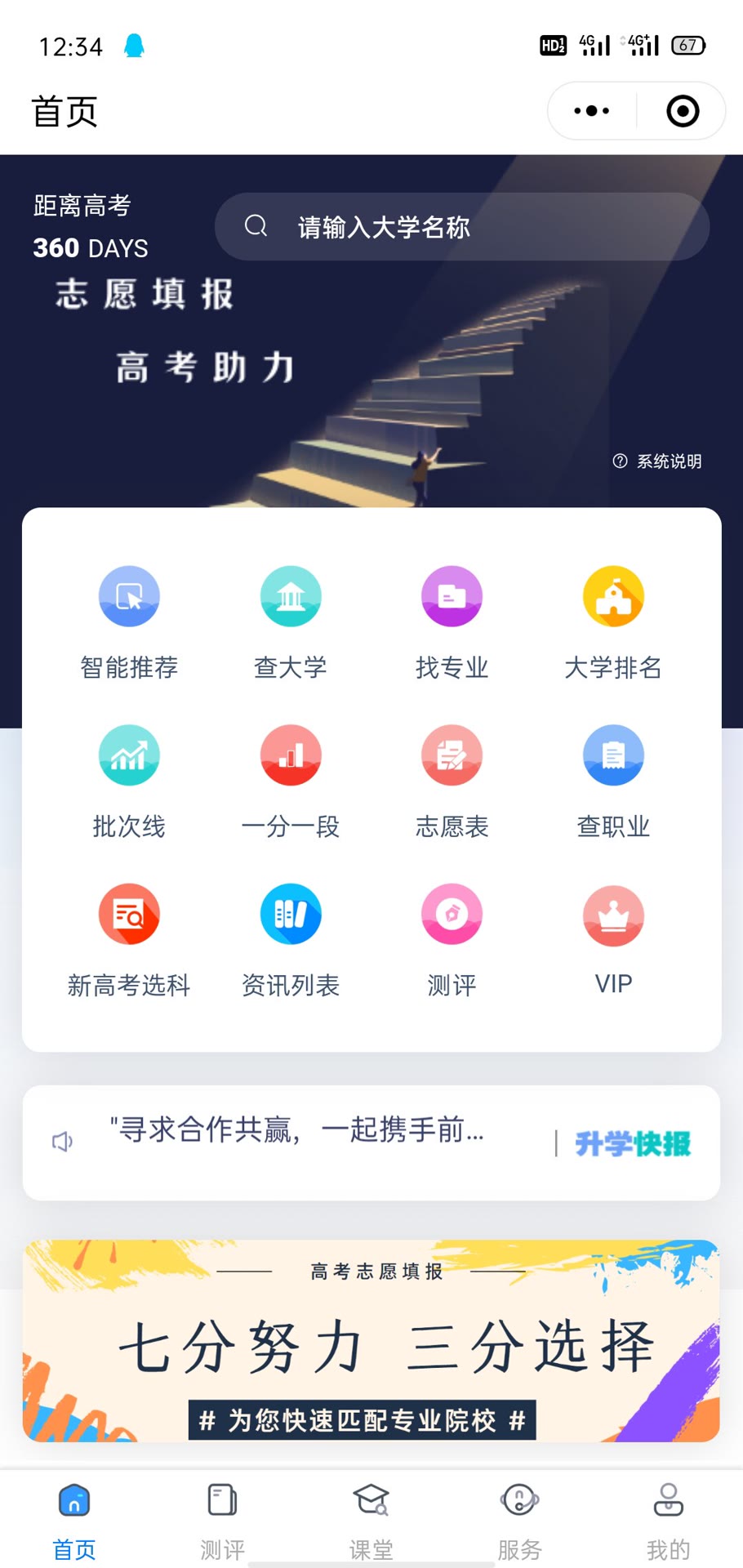743x1568 pixels.
Task: Click the speaker icon beside the announcement
Action: [x=63, y=1142]
